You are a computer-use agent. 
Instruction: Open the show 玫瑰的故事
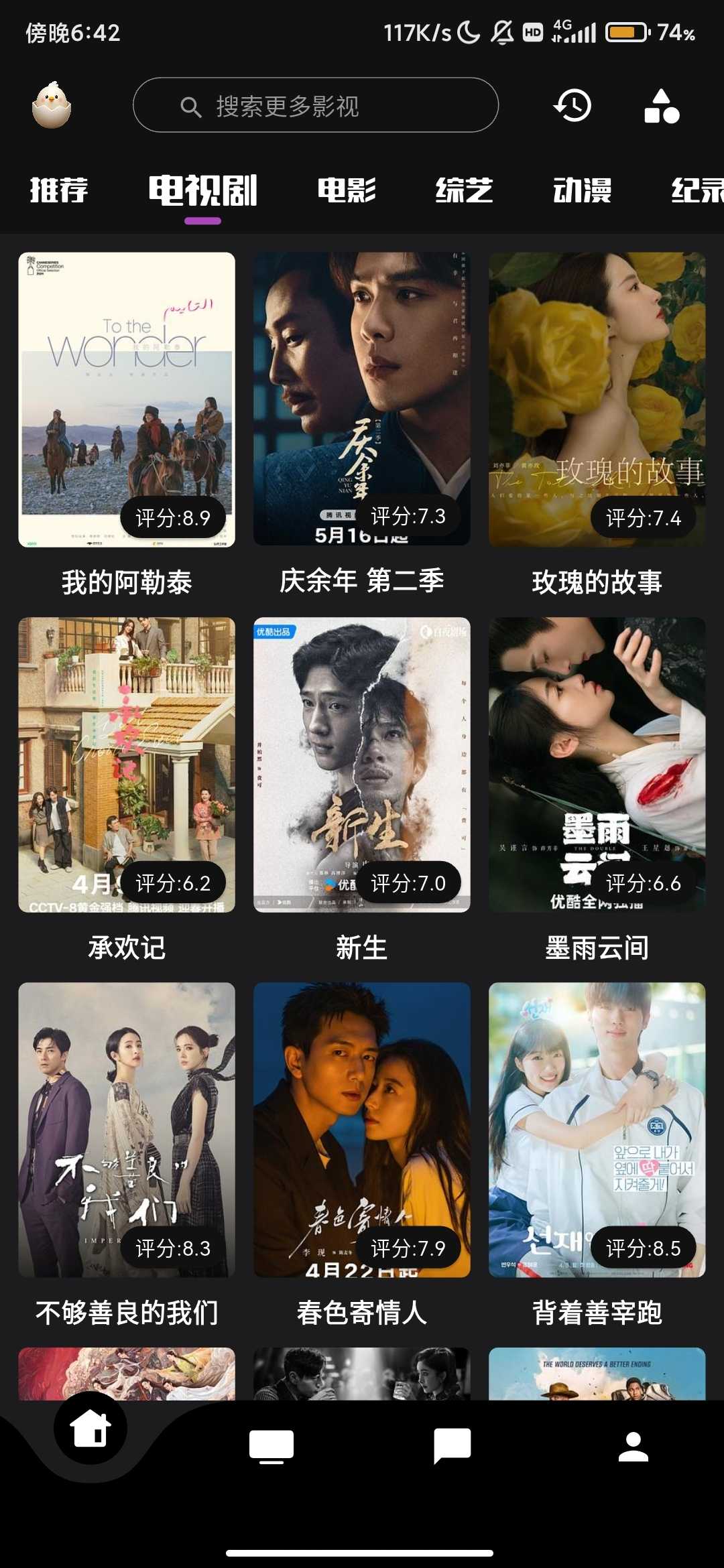point(597,399)
